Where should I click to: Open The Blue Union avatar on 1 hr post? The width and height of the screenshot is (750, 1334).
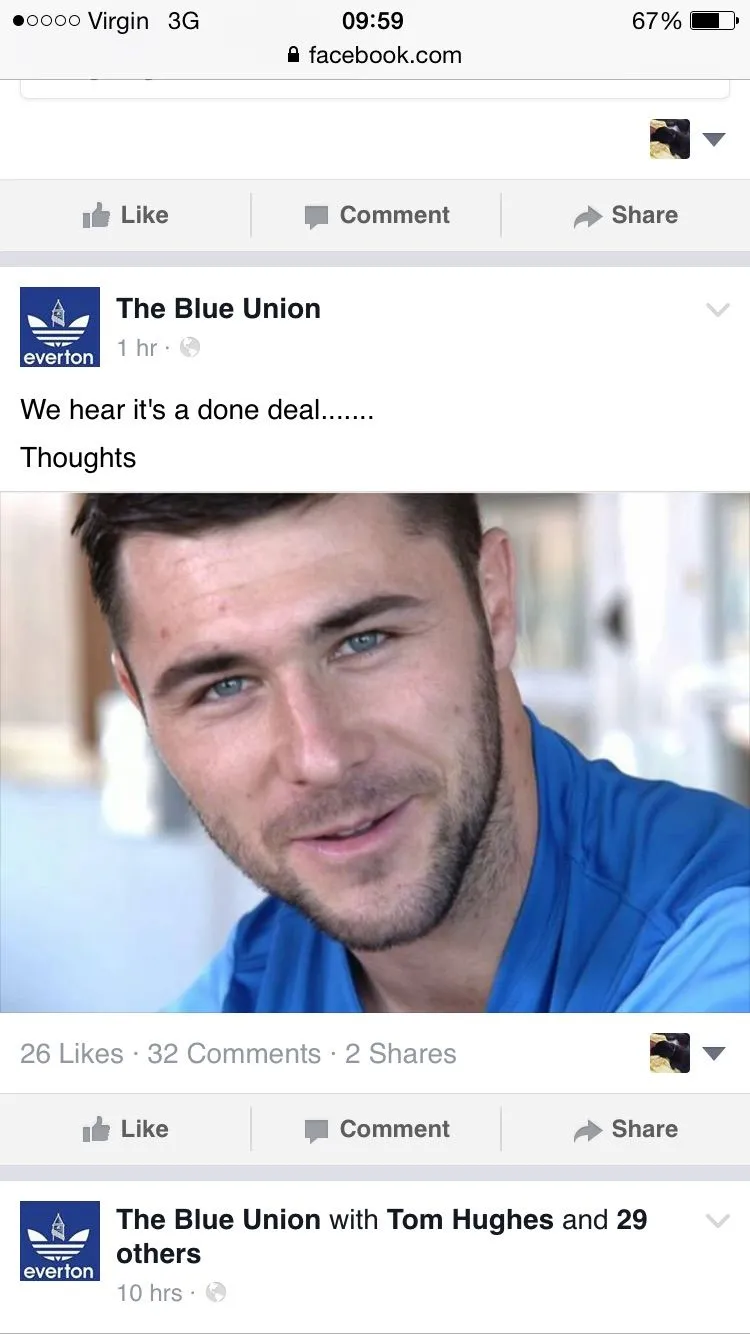pos(60,327)
